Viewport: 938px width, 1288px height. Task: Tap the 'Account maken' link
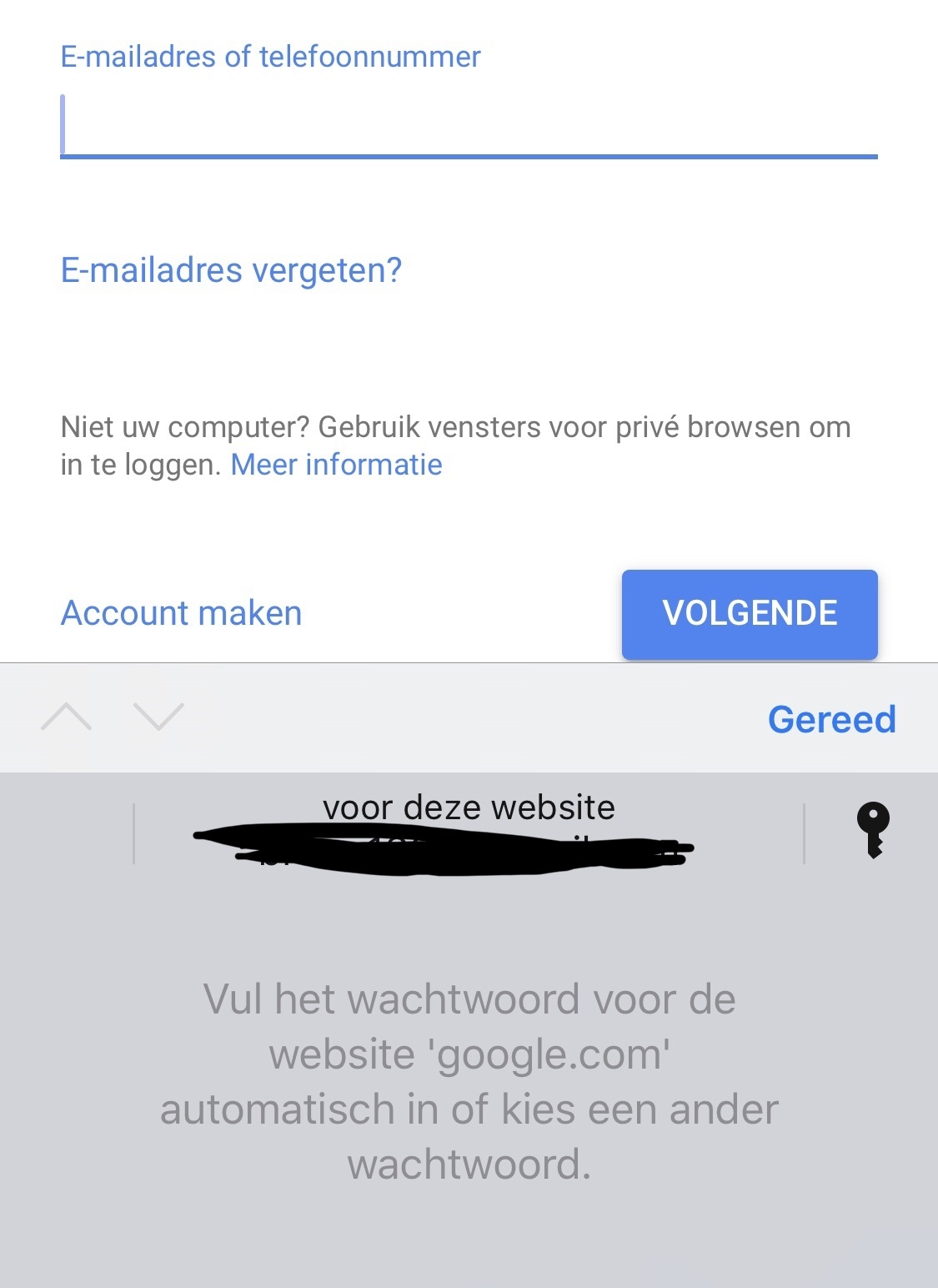point(181,613)
